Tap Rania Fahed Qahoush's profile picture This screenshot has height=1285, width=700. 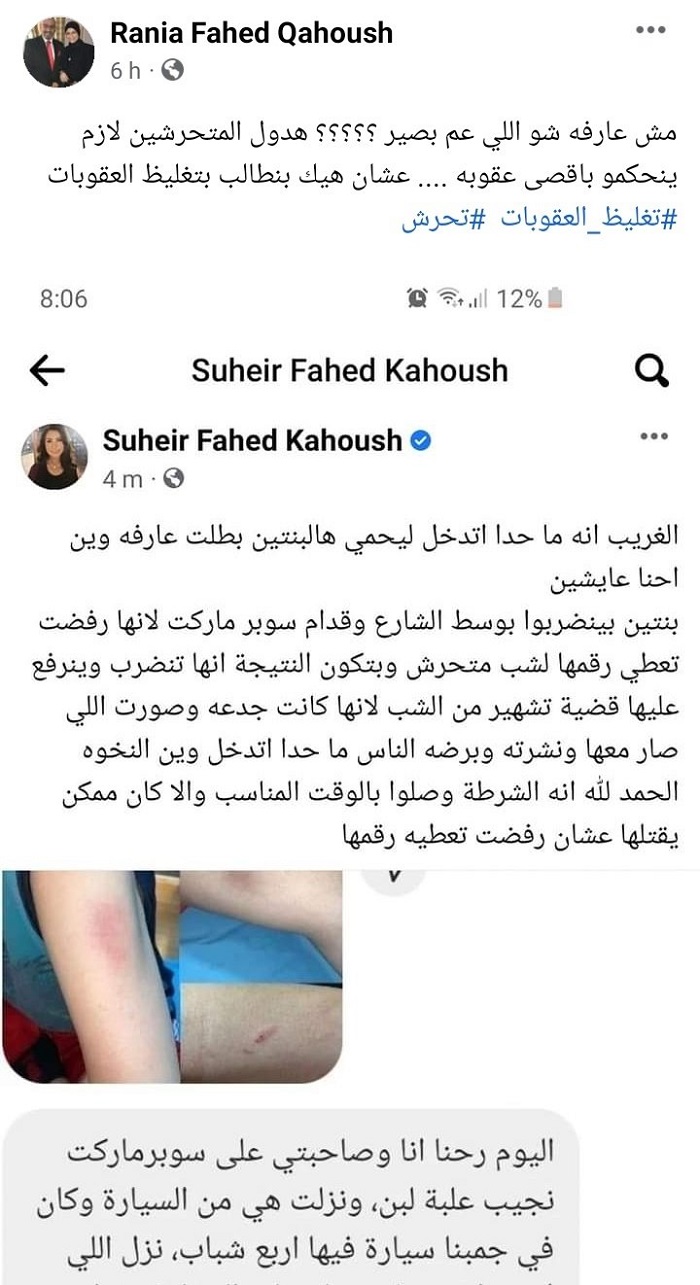pos(58,51)
